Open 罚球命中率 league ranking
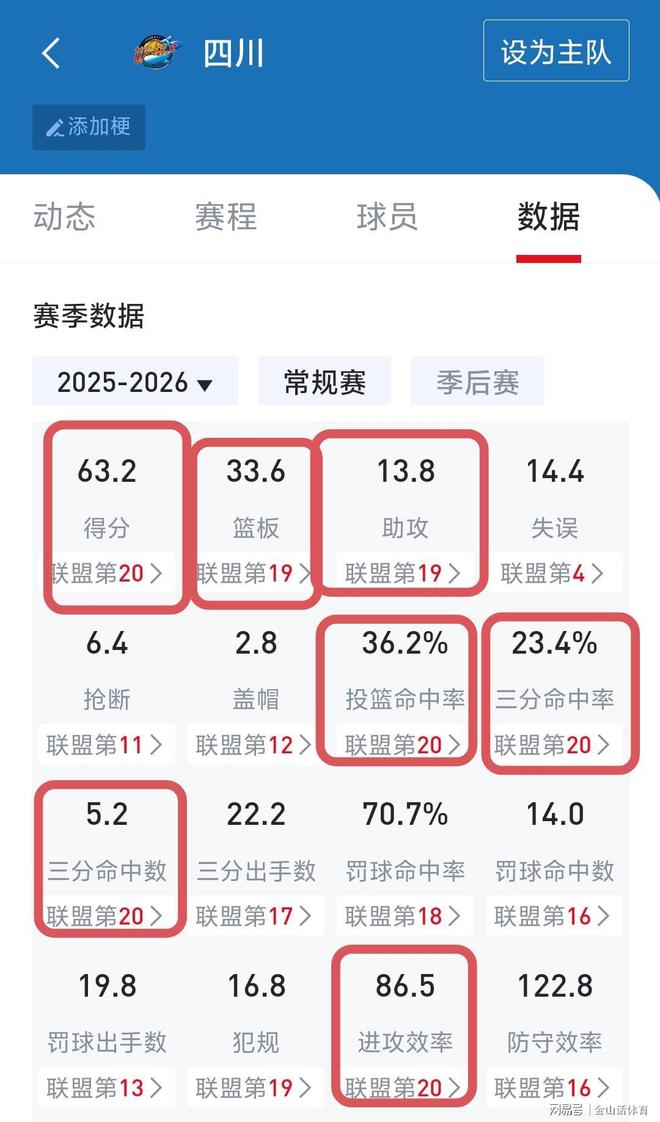The width and height of the screenshot is (660, 1122). coord(405,915)
